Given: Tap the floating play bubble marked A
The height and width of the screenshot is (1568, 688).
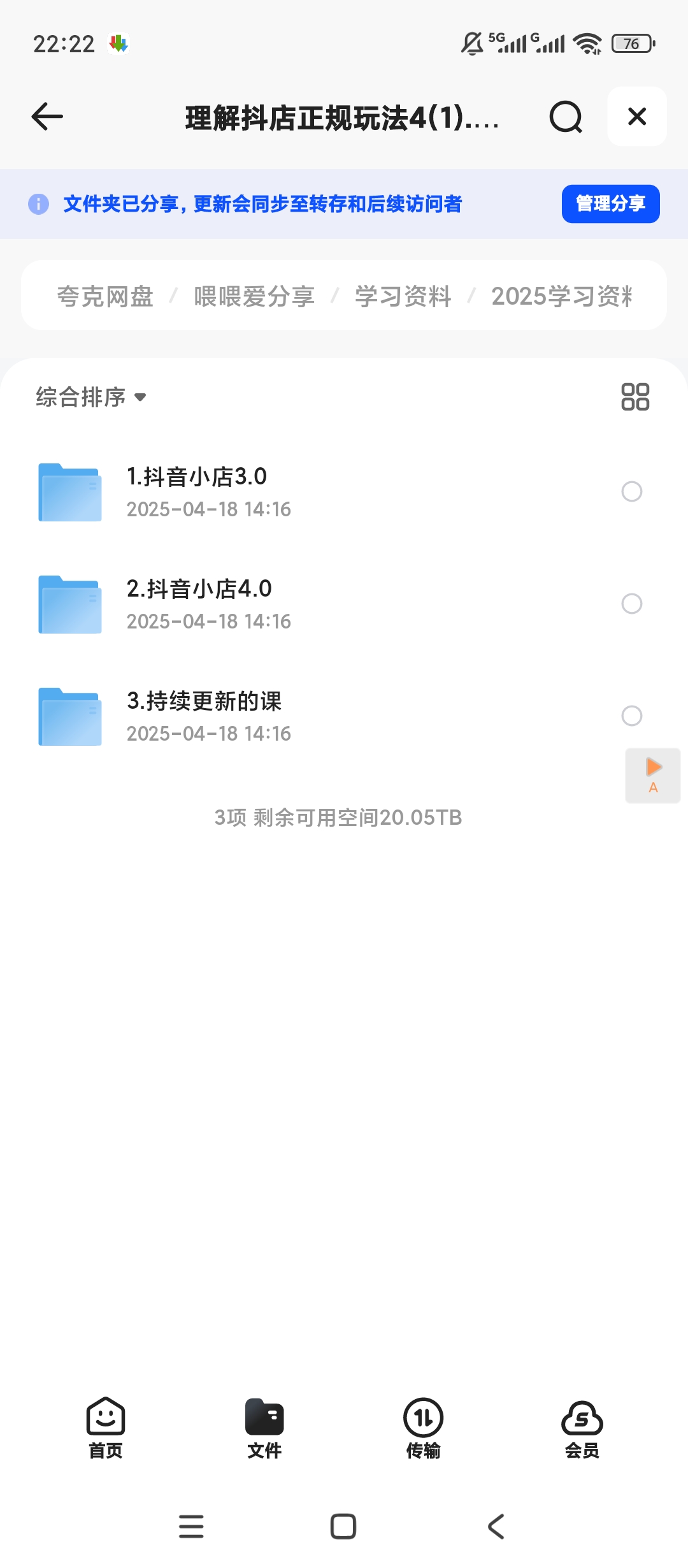Looking at the screenshot, I should point(652,776).
